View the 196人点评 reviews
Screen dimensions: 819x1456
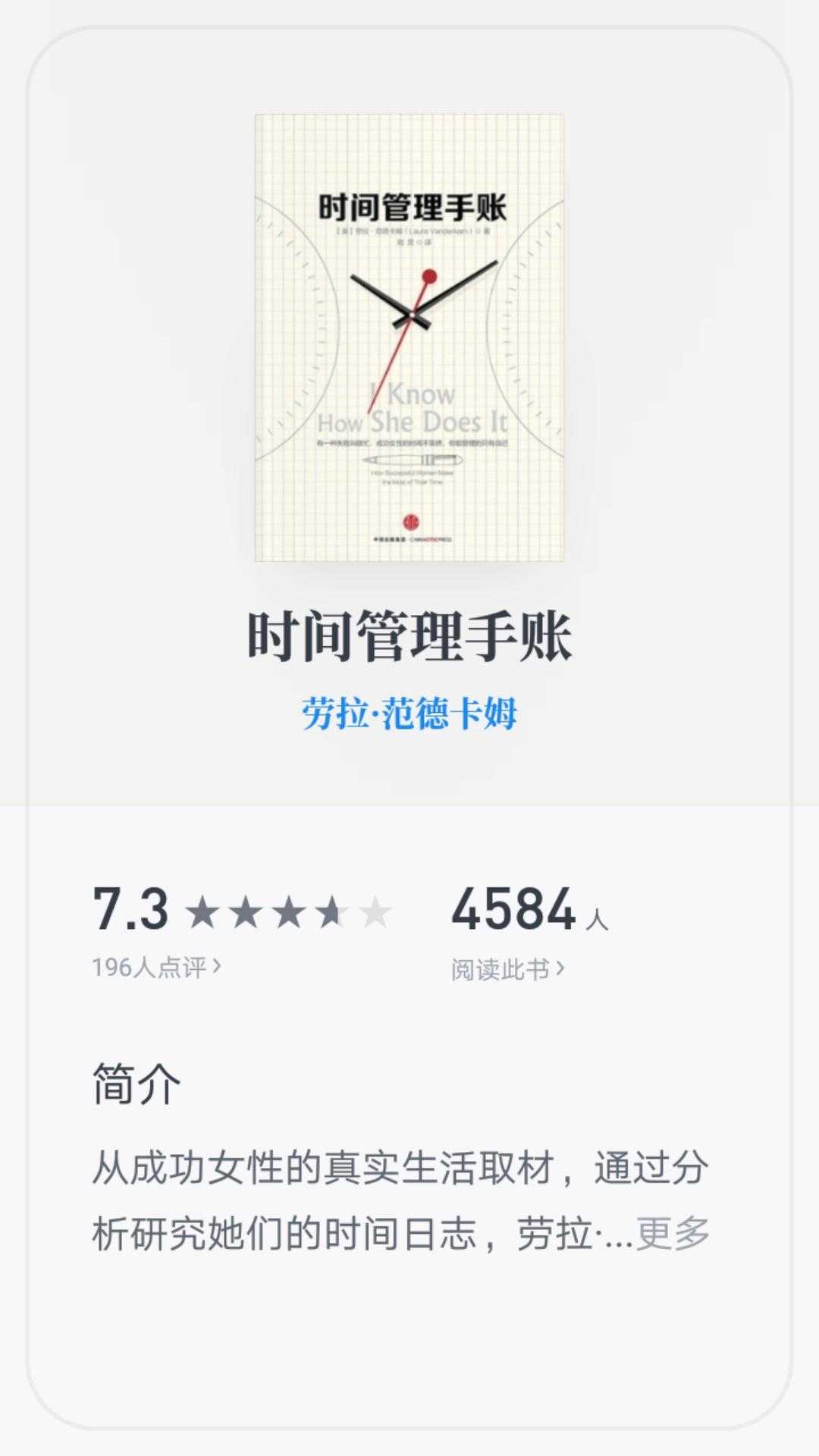(x=156, y=967)
